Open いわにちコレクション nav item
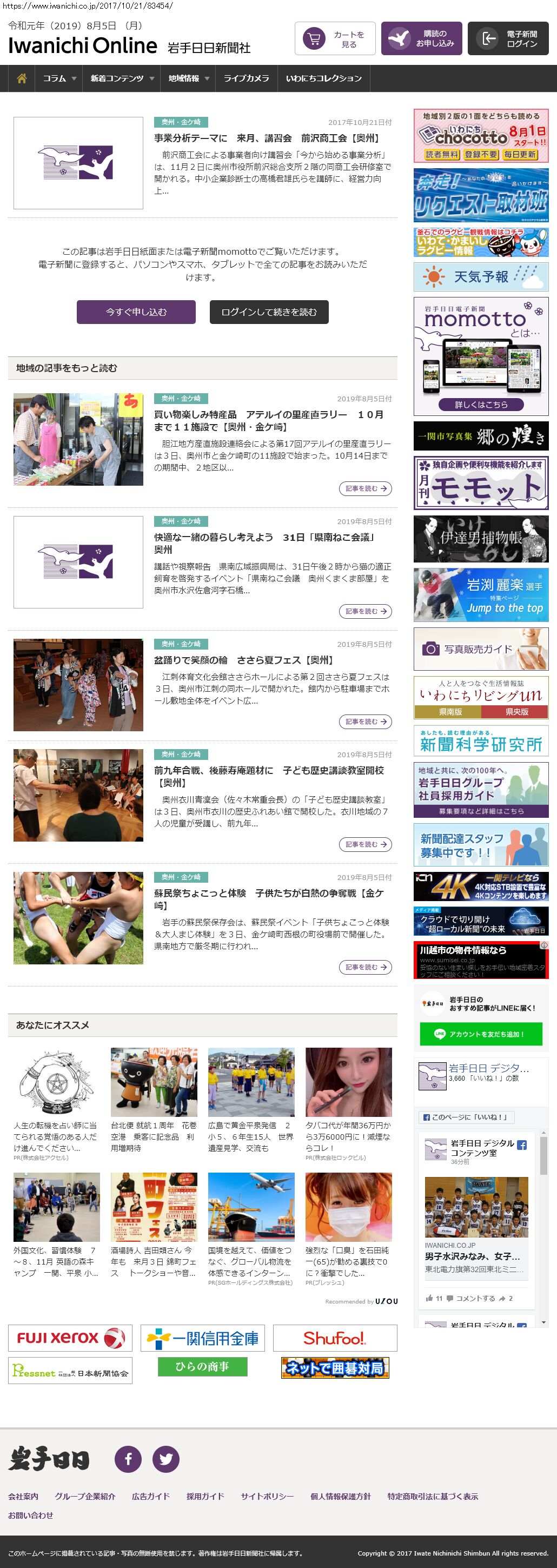Viewport: 557px width, 1568px height. pyautogui.click(x=323, y=78)
